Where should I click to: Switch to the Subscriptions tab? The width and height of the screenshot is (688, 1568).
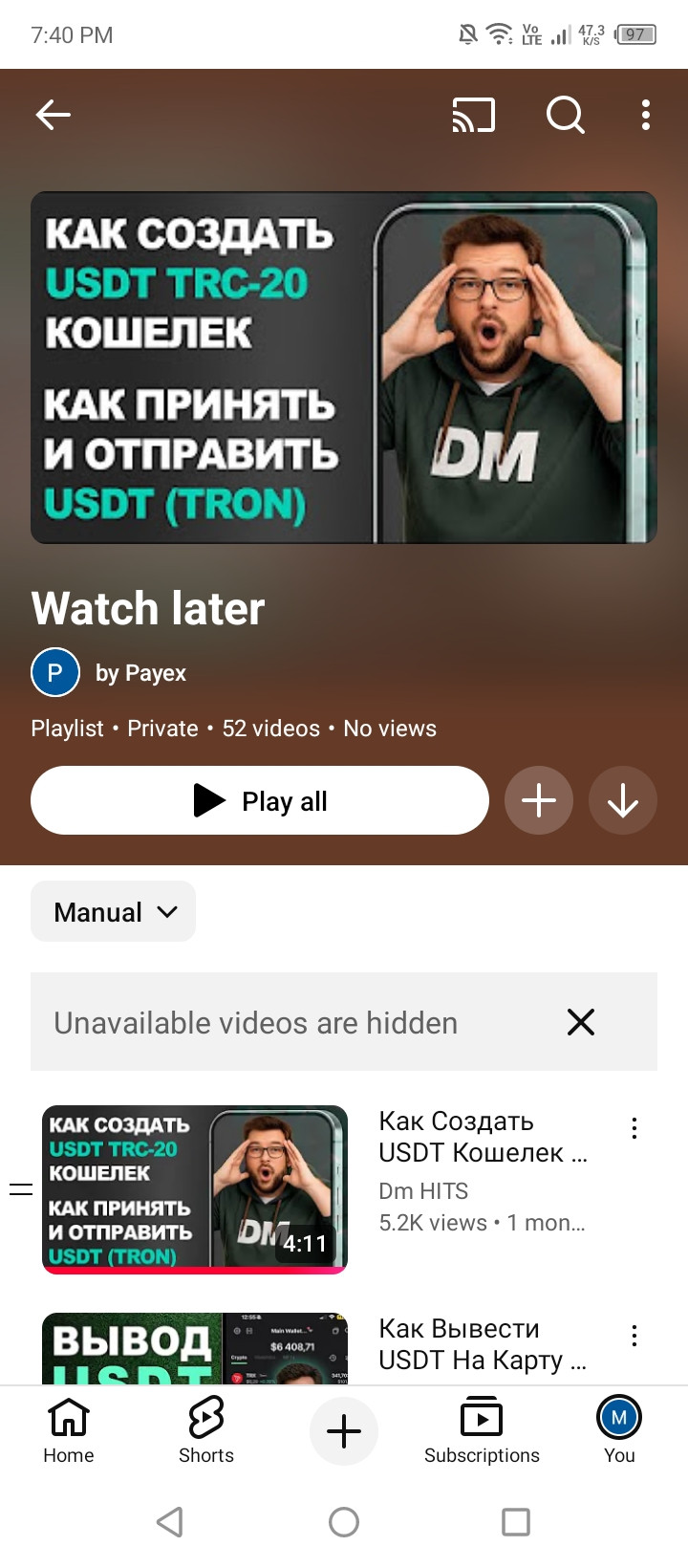pyautogui.click(x=482, y=1430)
